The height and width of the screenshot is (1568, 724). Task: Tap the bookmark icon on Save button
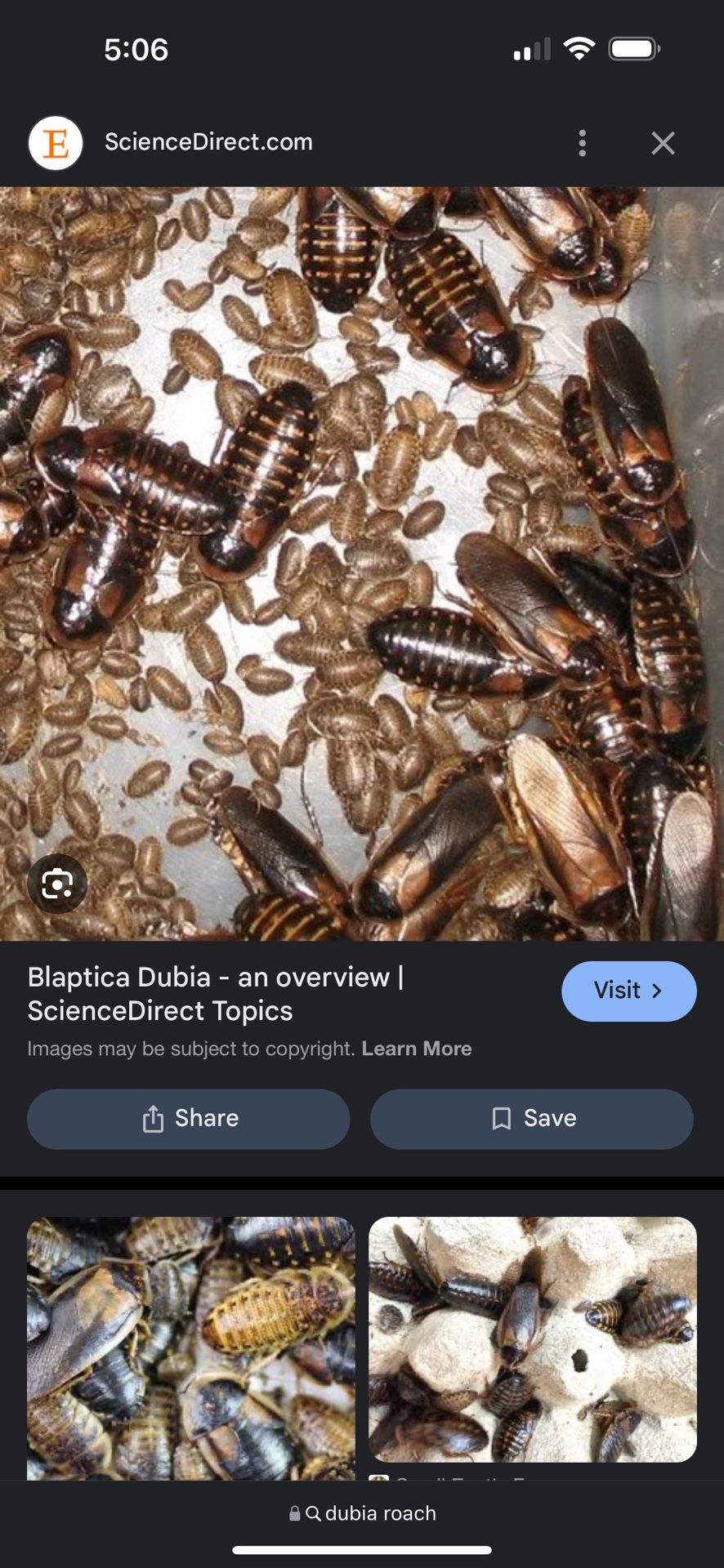pyautogui.click(x=502, y=1119)
